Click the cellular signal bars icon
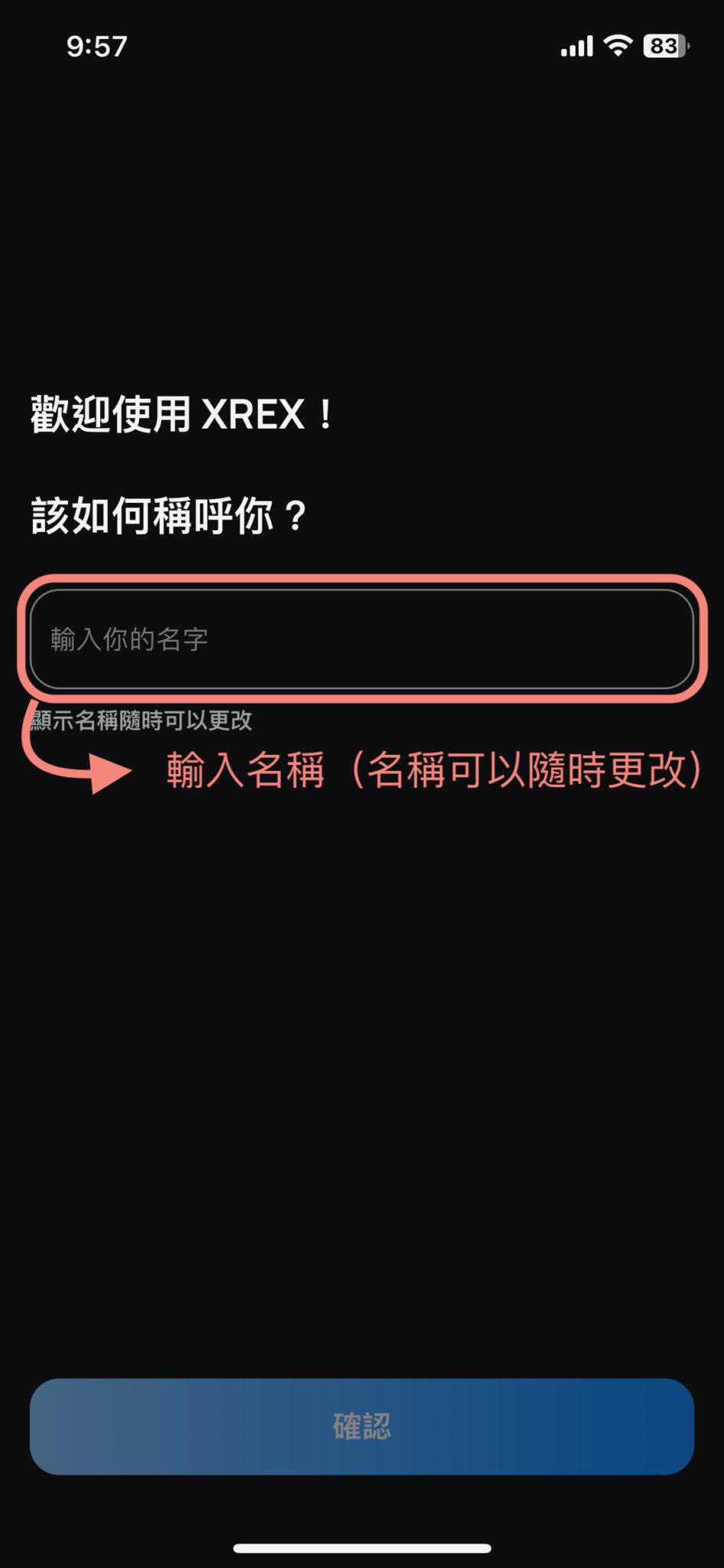 click(x=576, y=47)
